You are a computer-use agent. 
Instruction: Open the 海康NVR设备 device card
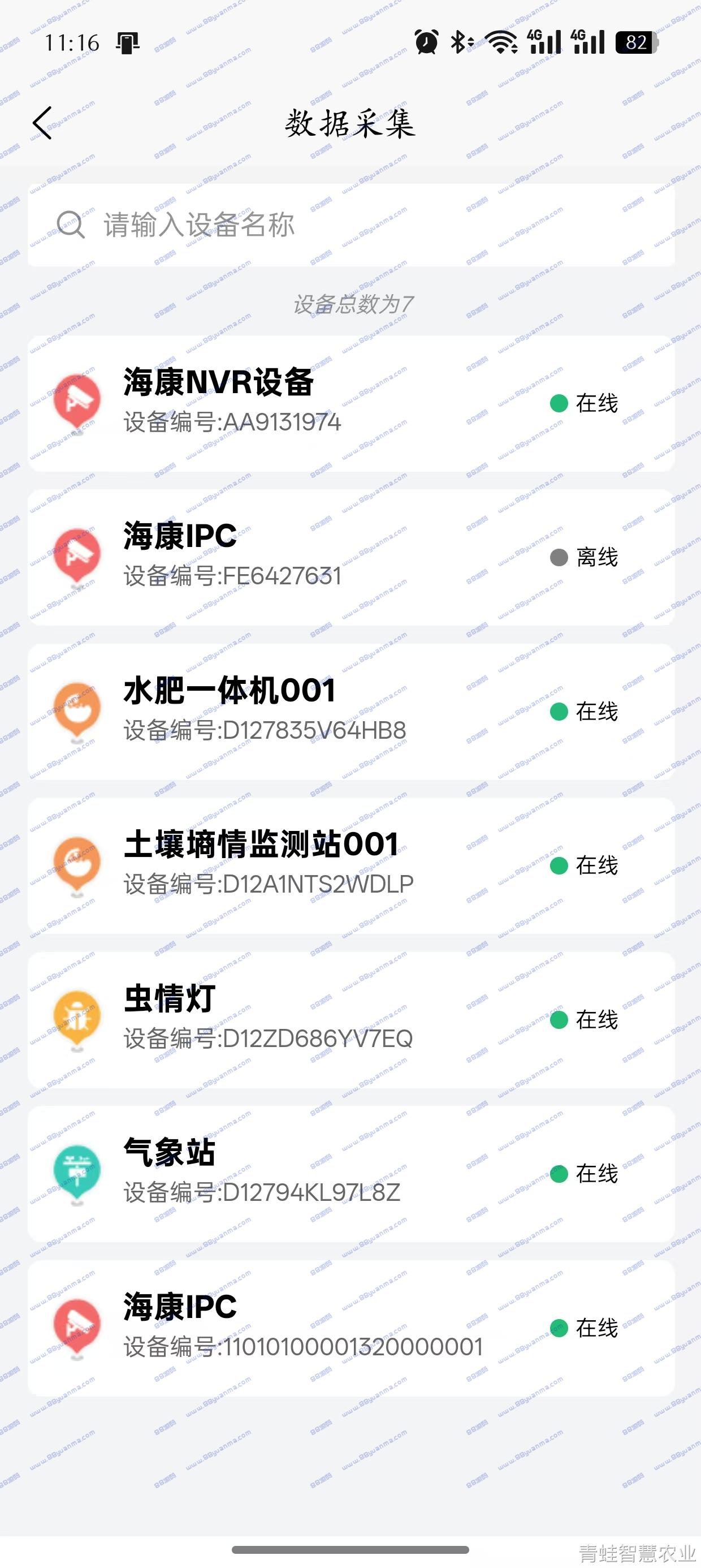tap(351, 403)
